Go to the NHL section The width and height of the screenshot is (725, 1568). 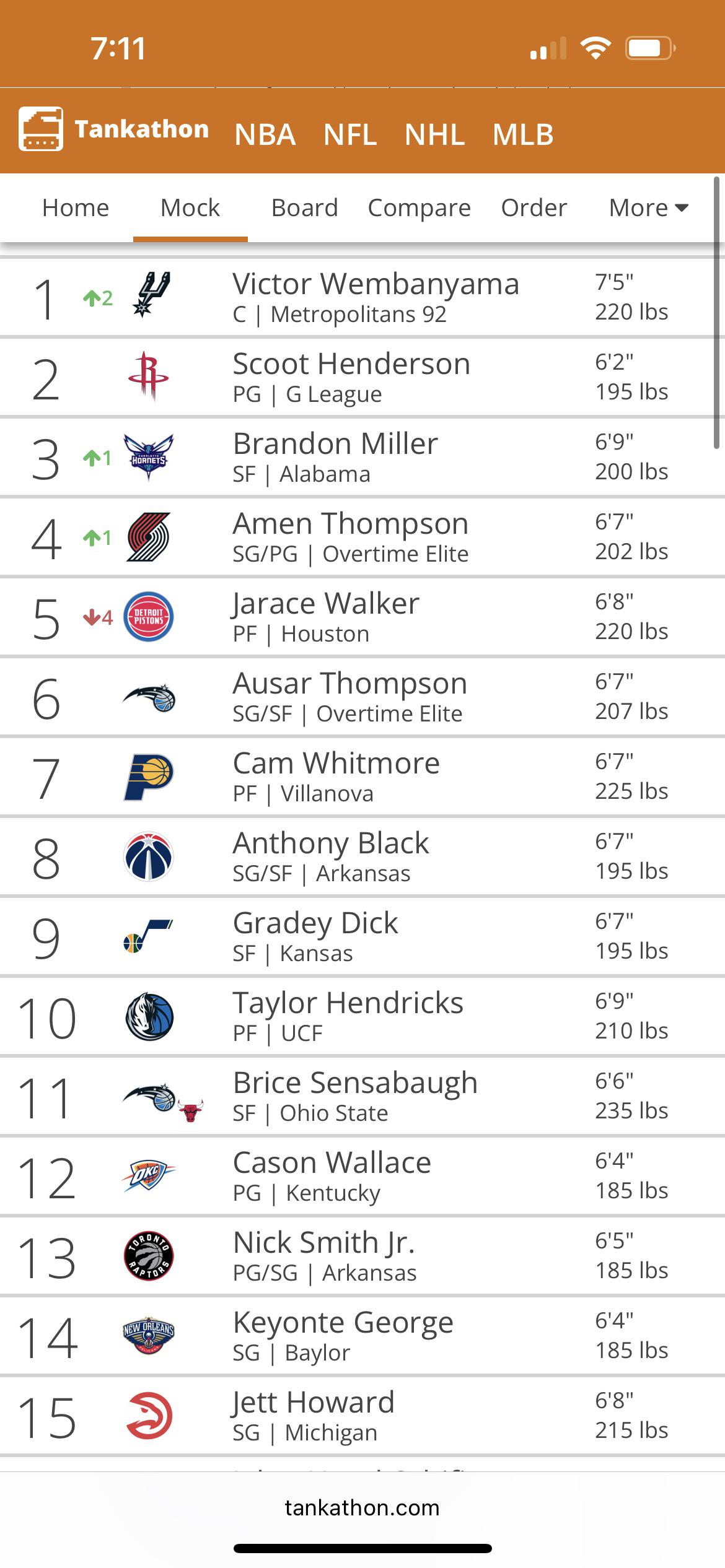click(x=434, y=134)
